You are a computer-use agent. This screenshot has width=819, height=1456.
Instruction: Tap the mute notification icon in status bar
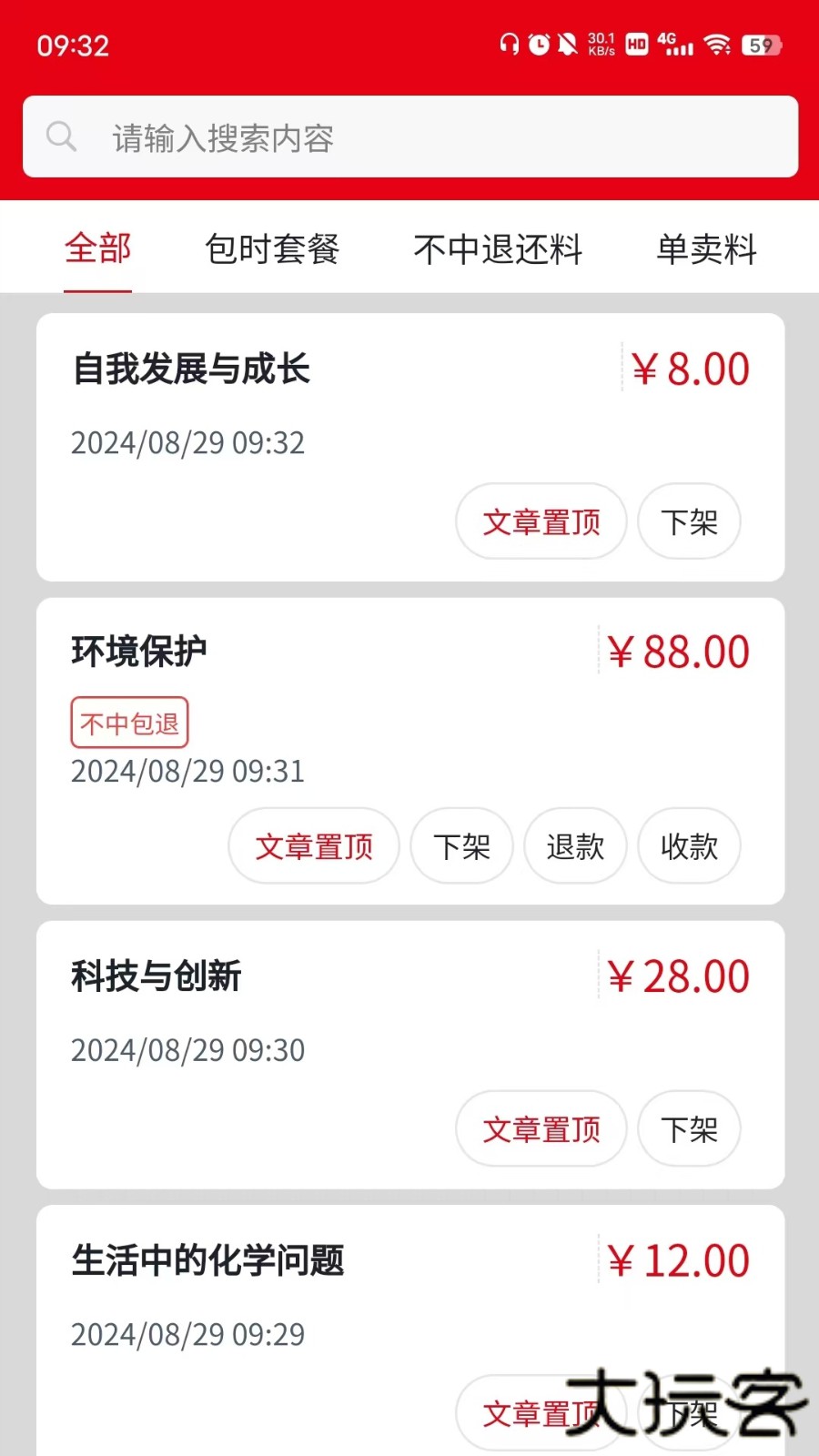569,43
